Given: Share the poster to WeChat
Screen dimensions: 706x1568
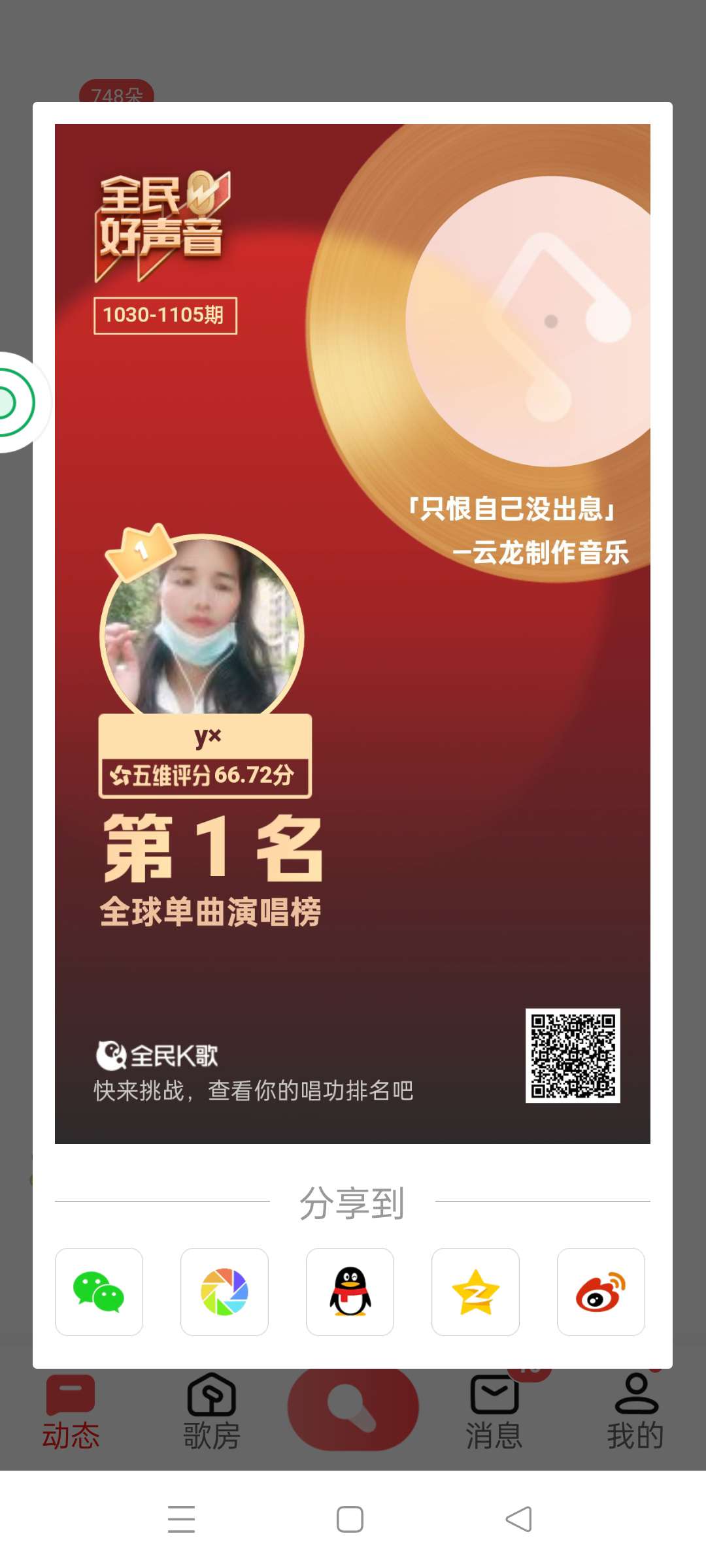Looking at the screenshot, I should tap(99, 1292).
